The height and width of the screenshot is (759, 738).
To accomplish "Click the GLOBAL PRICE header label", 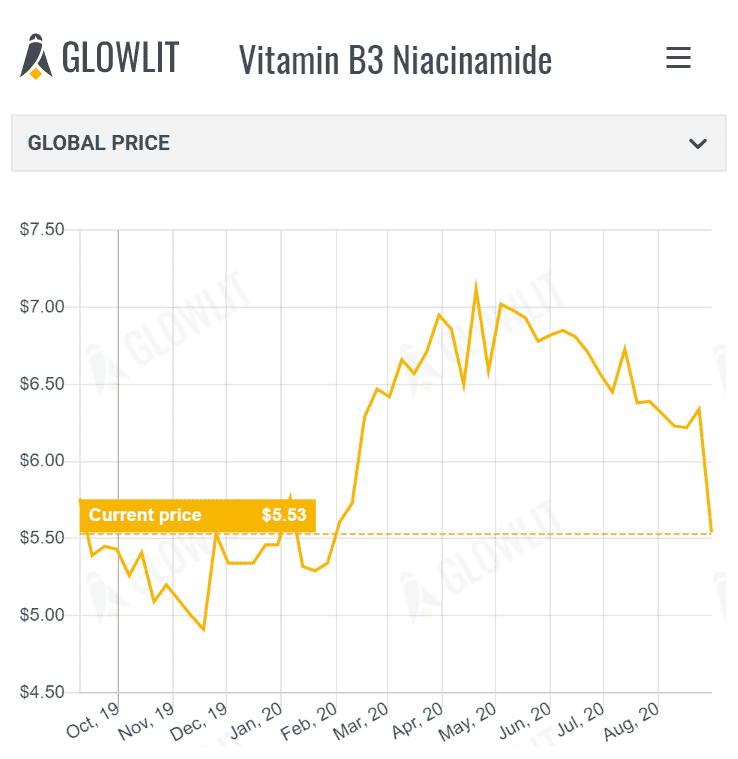I will 97,143.
